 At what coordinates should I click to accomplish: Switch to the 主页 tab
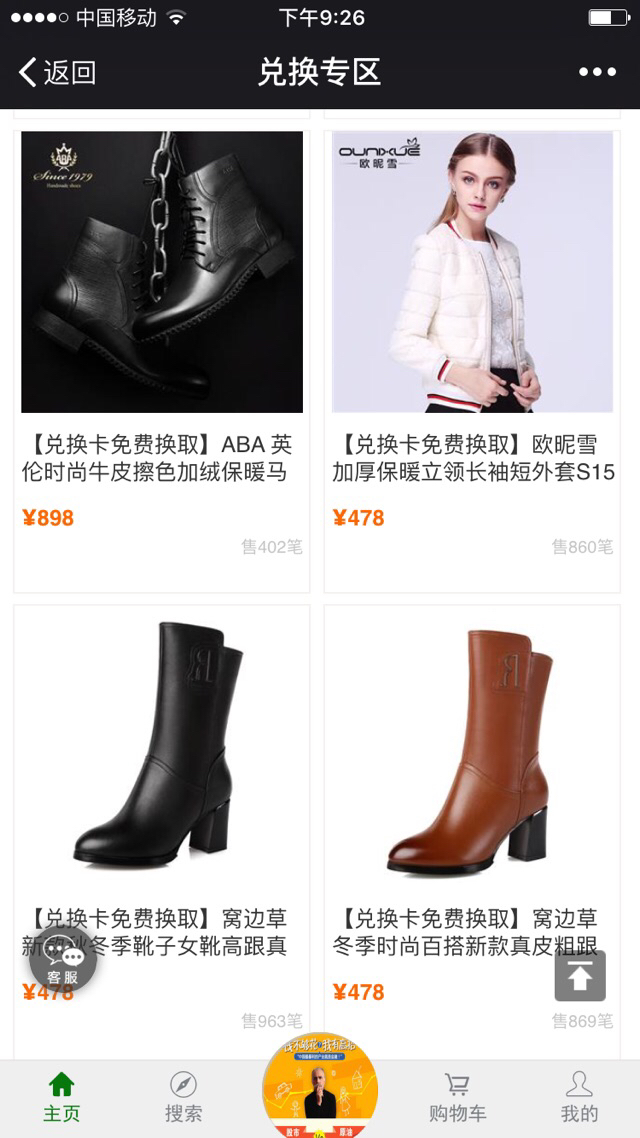[x=61, y=1097]
